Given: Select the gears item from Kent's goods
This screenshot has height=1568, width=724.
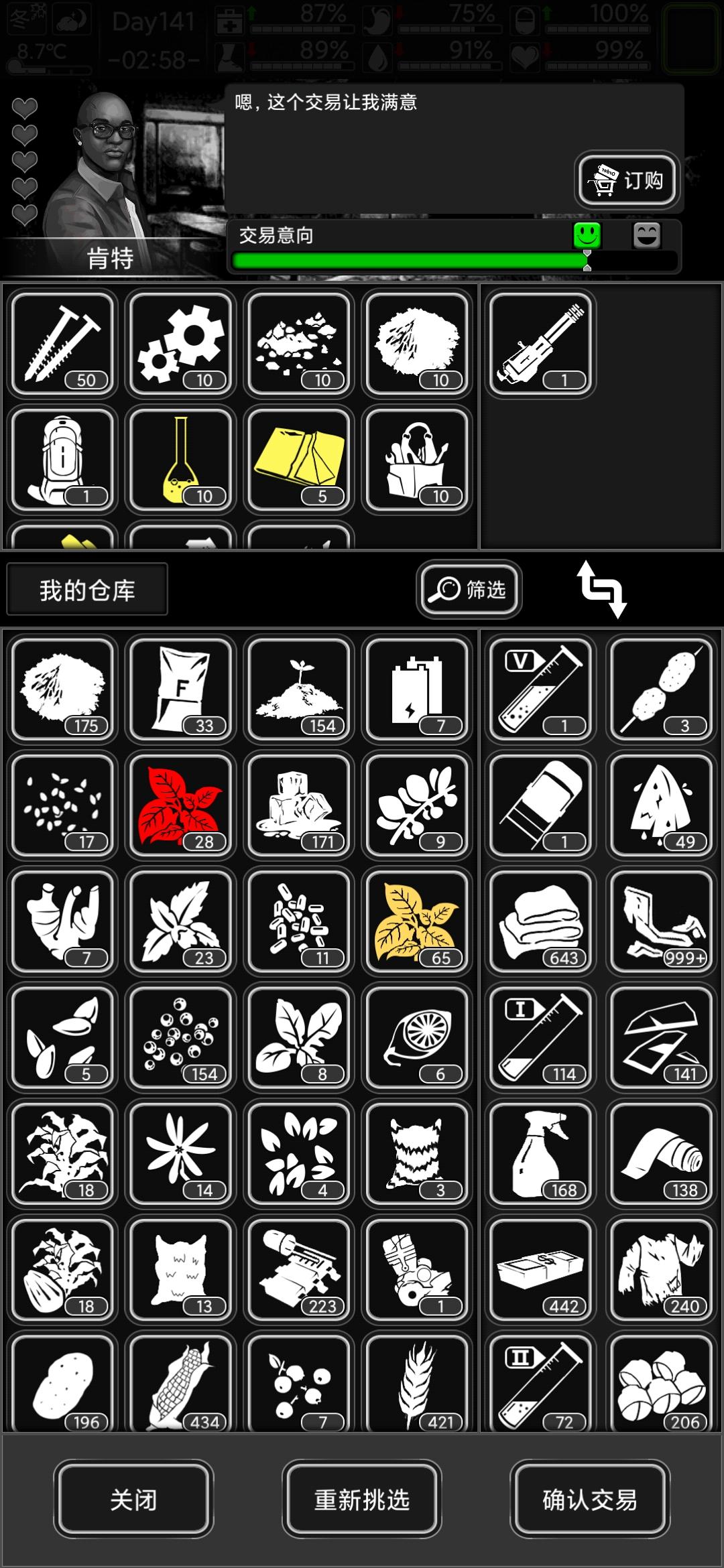Looking at the screenshot, I should click(x=180, y=345).
